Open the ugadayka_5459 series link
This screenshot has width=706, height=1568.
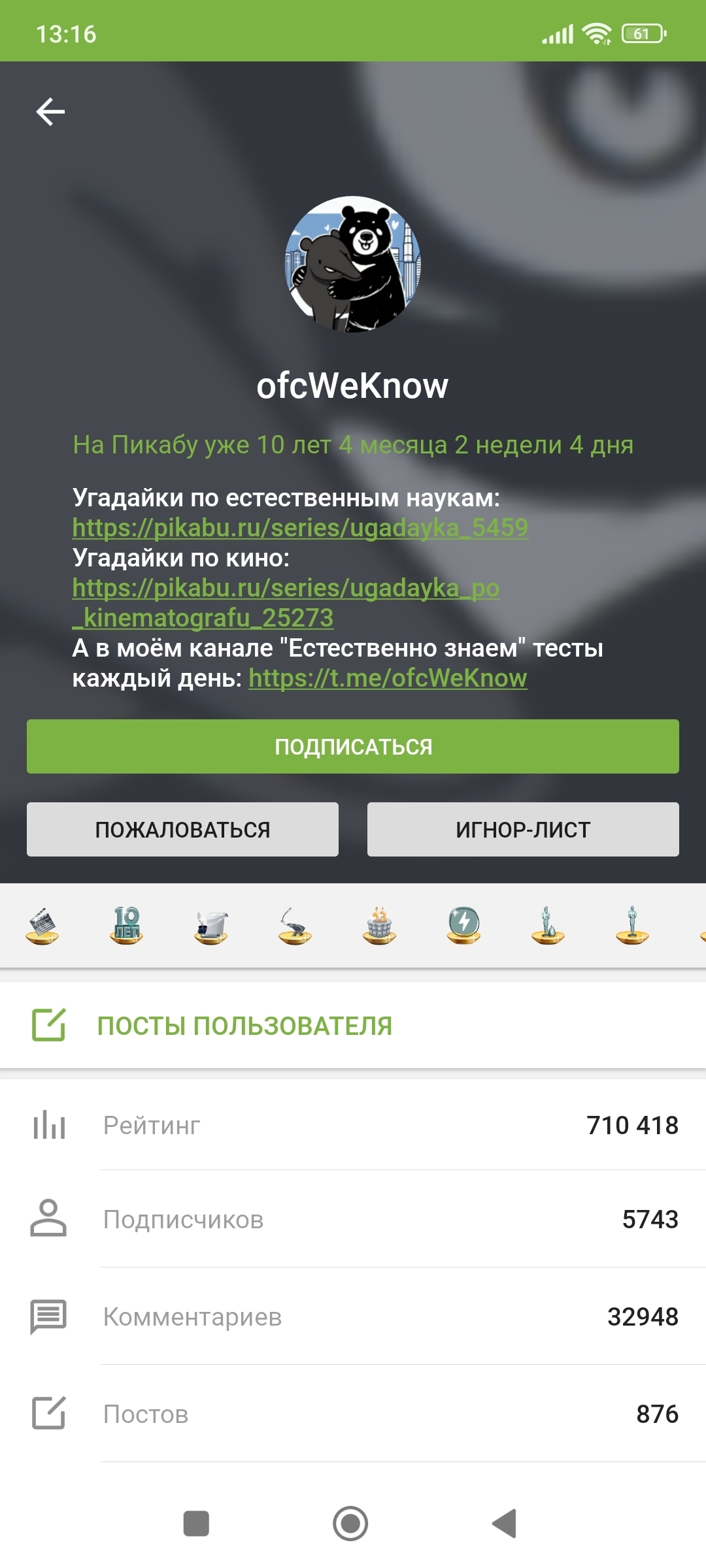(300, 528)
